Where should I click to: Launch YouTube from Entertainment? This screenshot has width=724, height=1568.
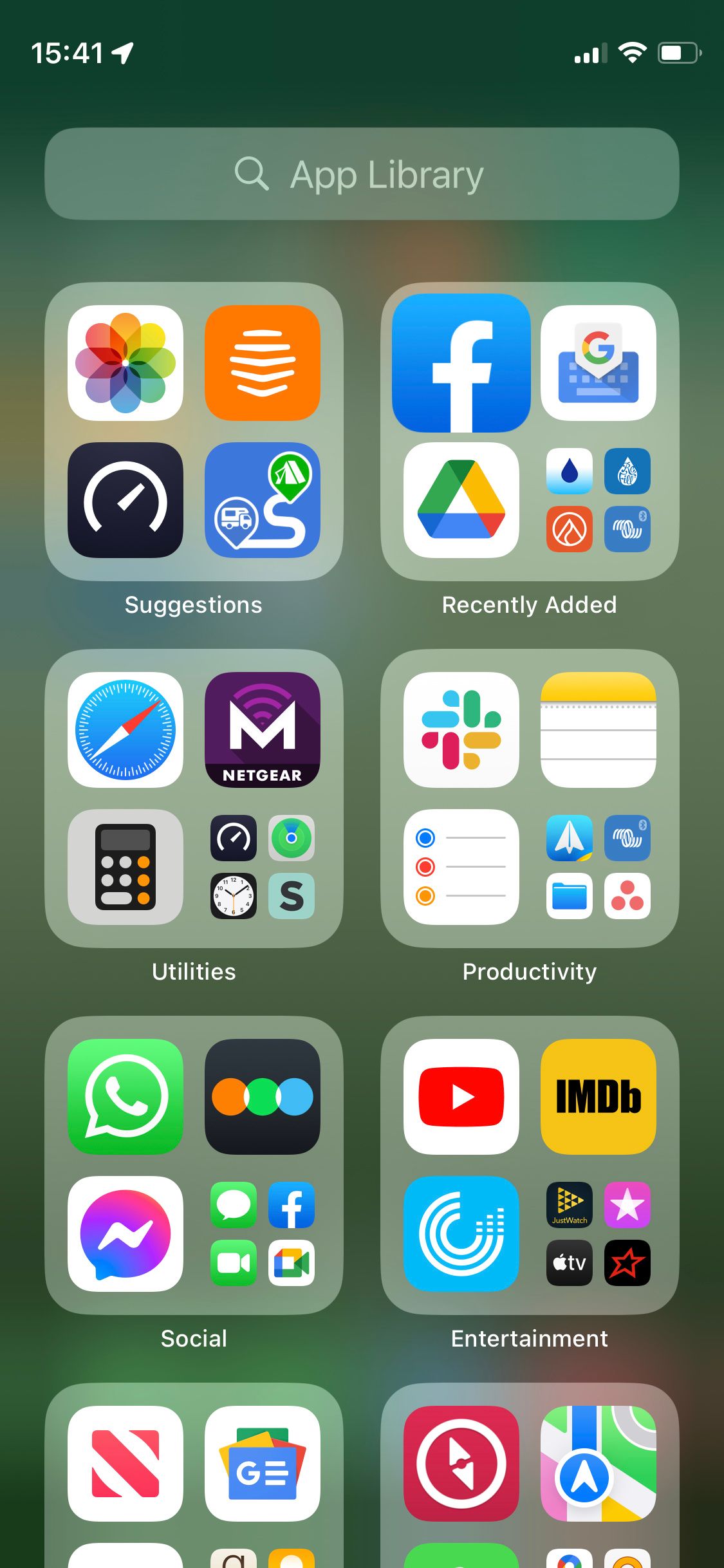pos(461,1097)
